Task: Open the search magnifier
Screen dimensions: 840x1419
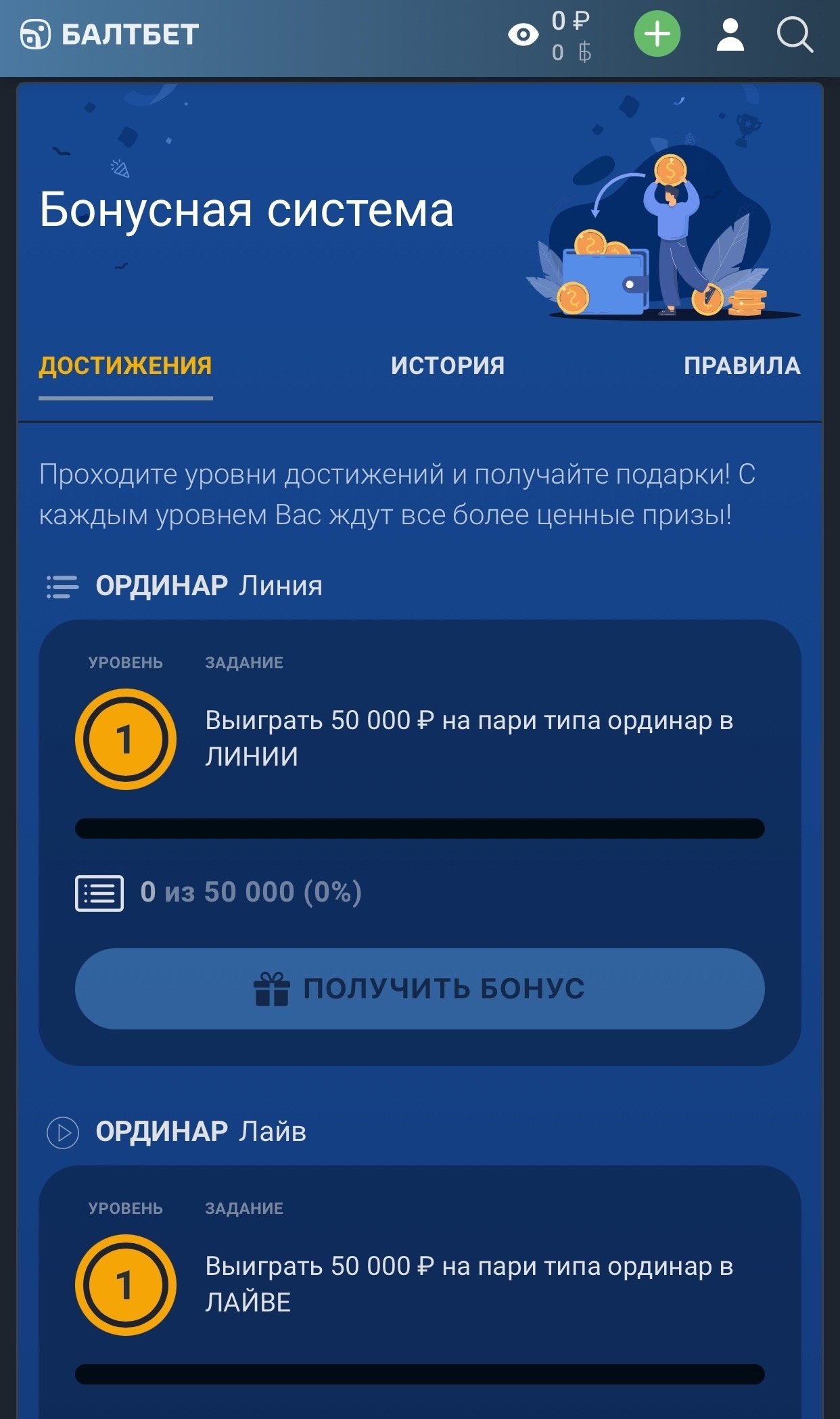Action: (x=794, y=34)
